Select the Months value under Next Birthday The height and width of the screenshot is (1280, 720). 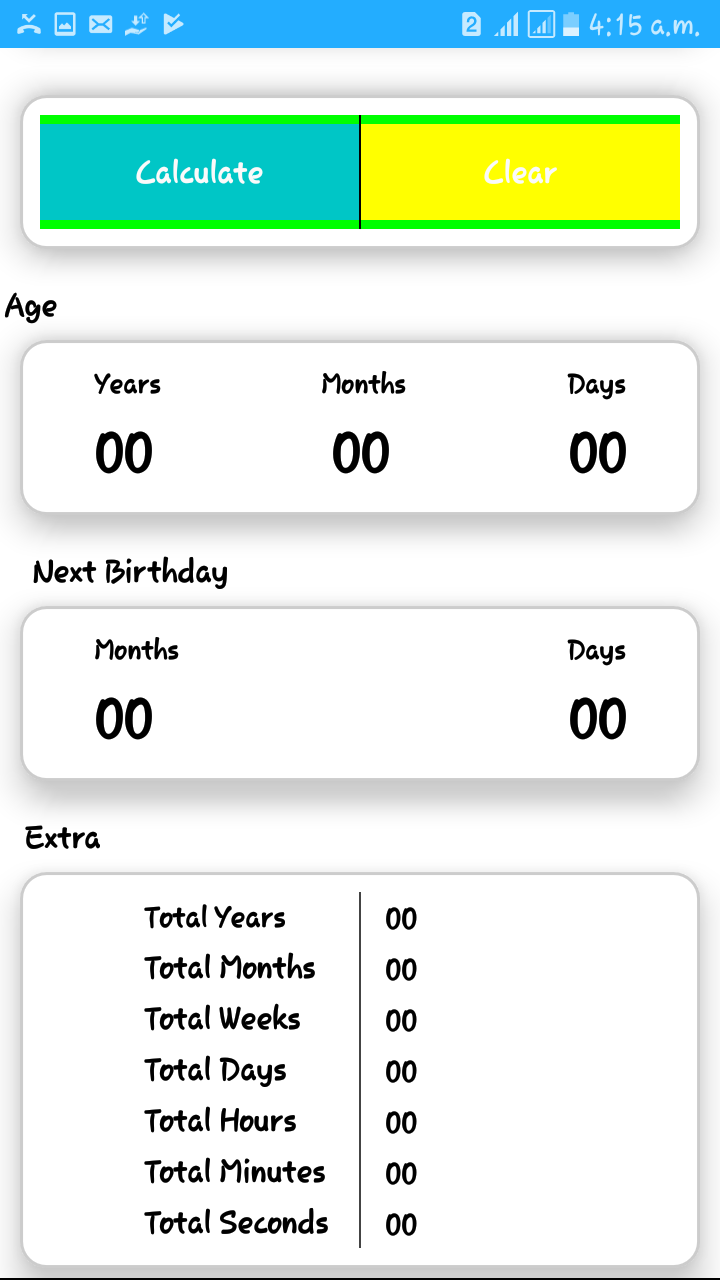coord(123,717)
